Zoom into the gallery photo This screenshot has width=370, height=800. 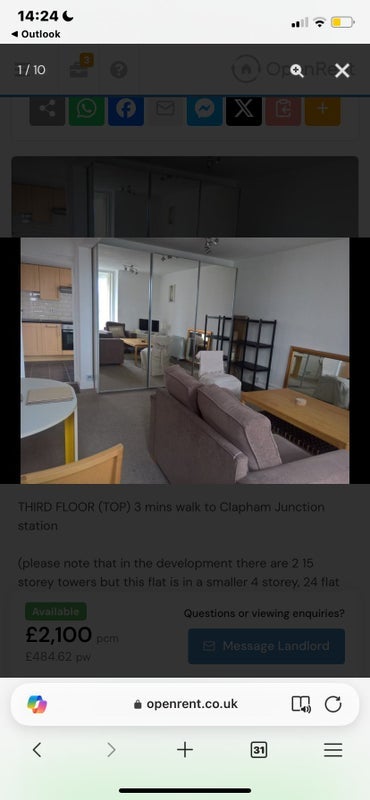(297, 71)
